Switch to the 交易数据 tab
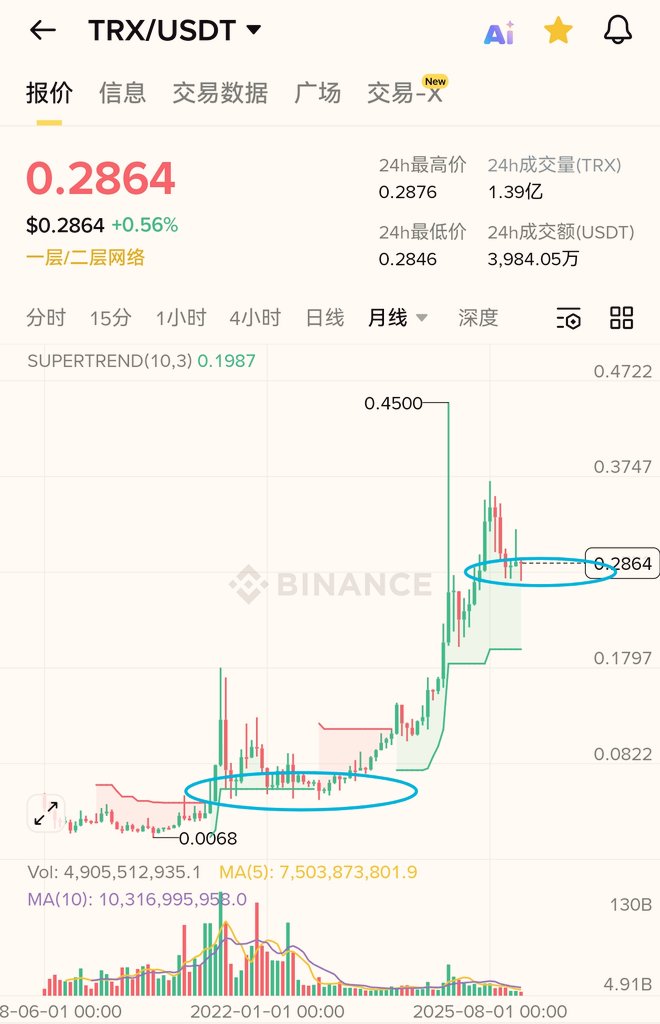660x1024 pixels. 220,93
